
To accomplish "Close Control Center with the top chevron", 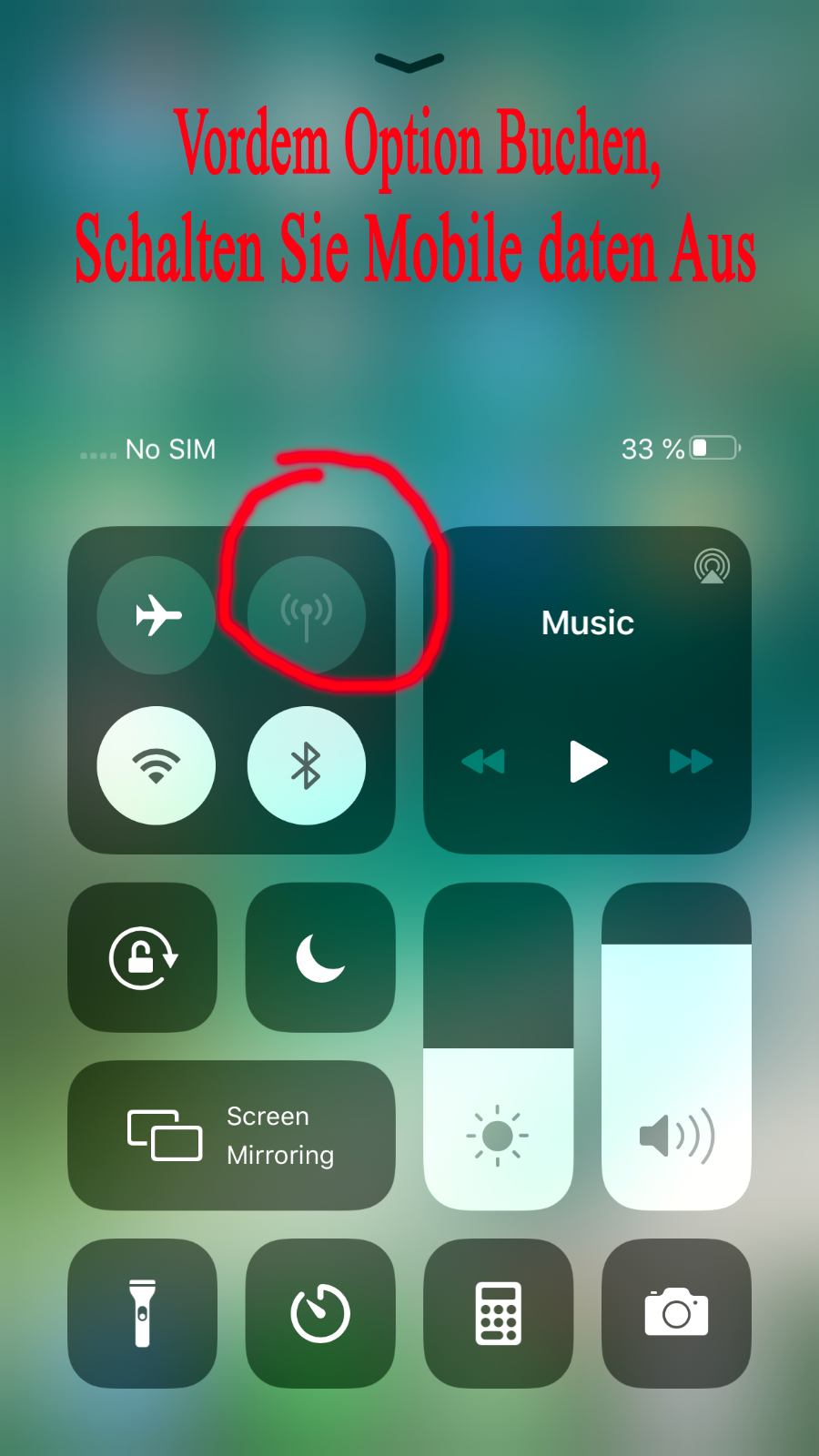I will tap(409, 62).
